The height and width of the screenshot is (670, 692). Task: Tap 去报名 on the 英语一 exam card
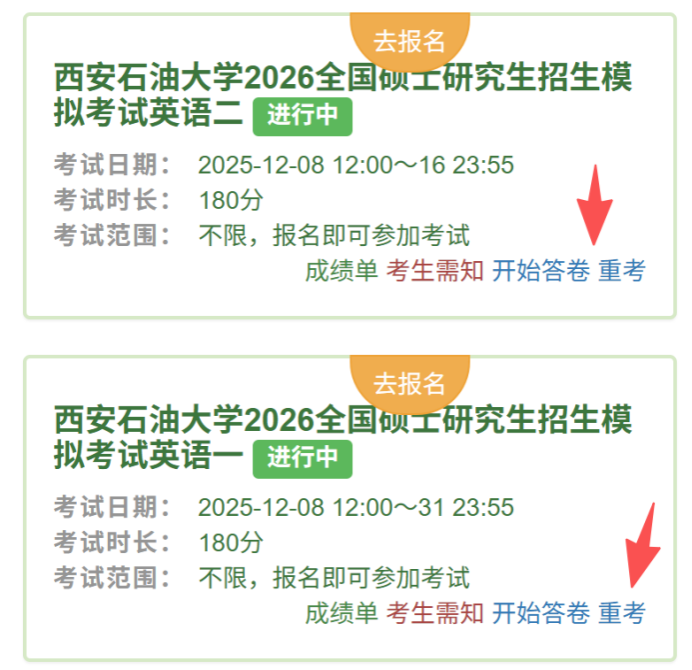pyautogui.click(x=409, y=382)
